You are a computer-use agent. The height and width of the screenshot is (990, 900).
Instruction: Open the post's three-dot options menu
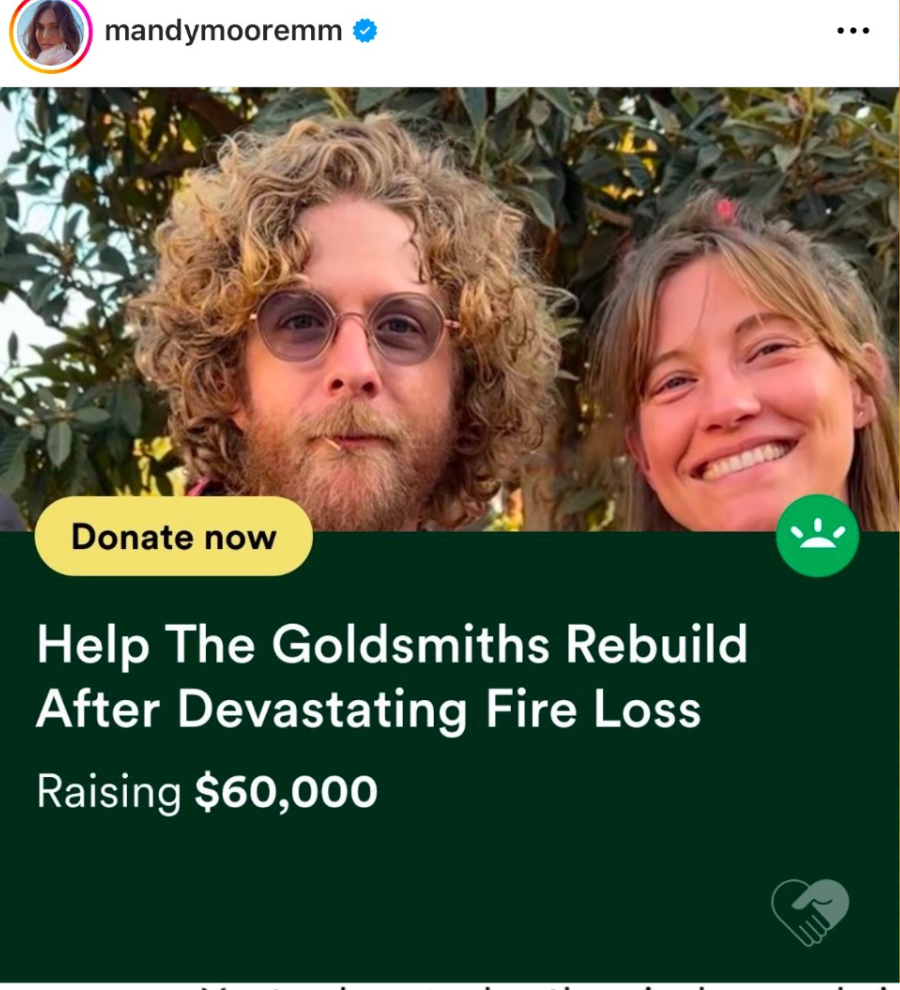pos(852,31)
